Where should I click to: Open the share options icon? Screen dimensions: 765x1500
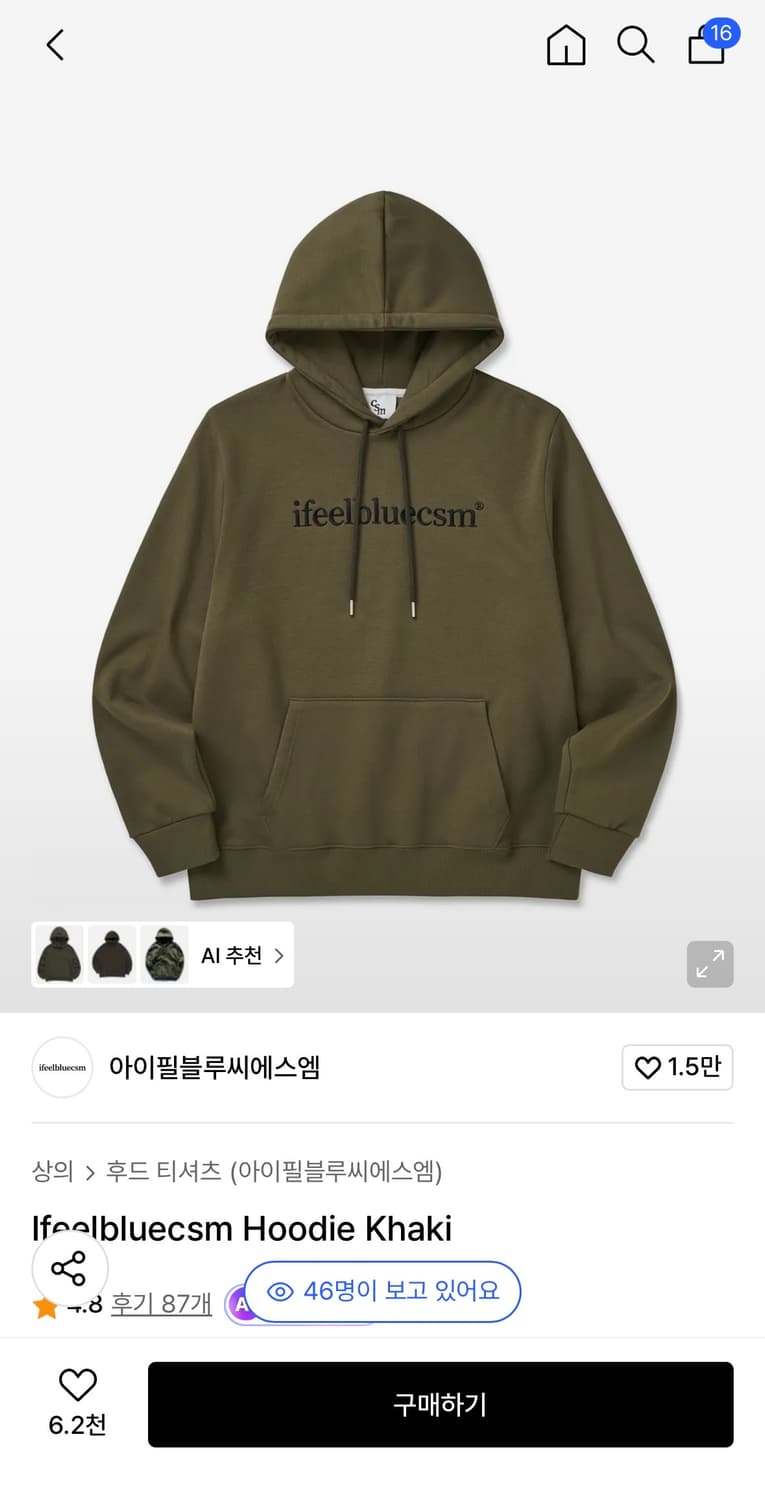tap(69, 1268)
